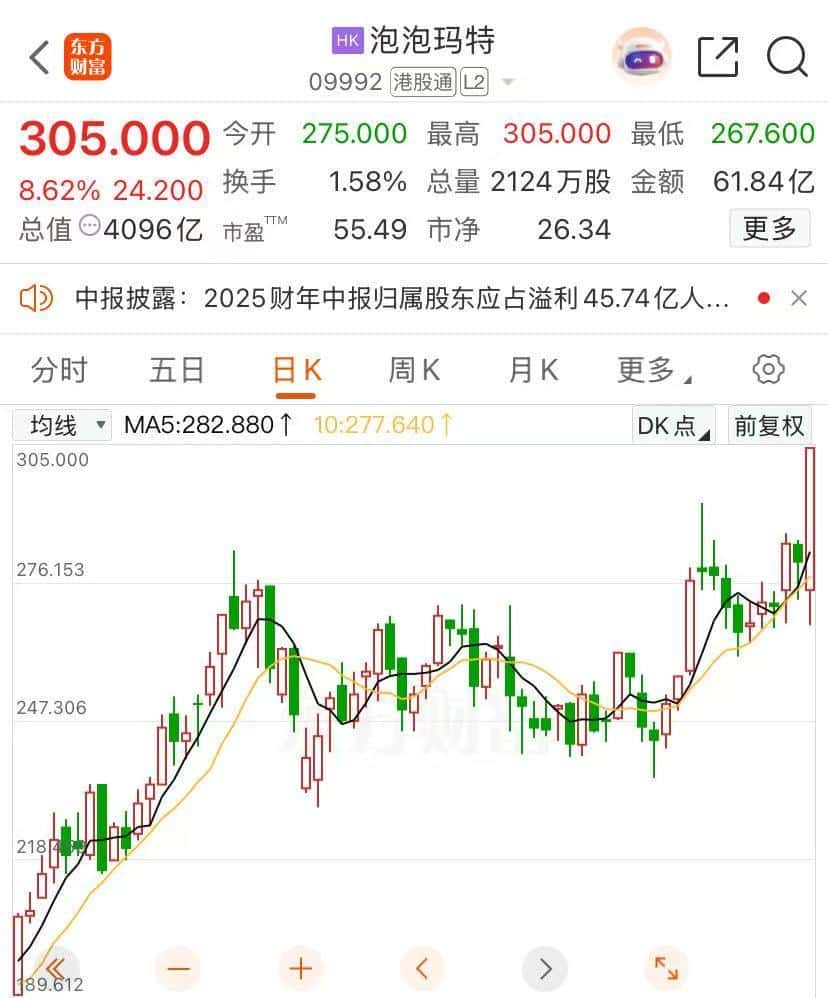Click the 东方财富 logo
Screen dimensions: 828x998
click(88, 58)
